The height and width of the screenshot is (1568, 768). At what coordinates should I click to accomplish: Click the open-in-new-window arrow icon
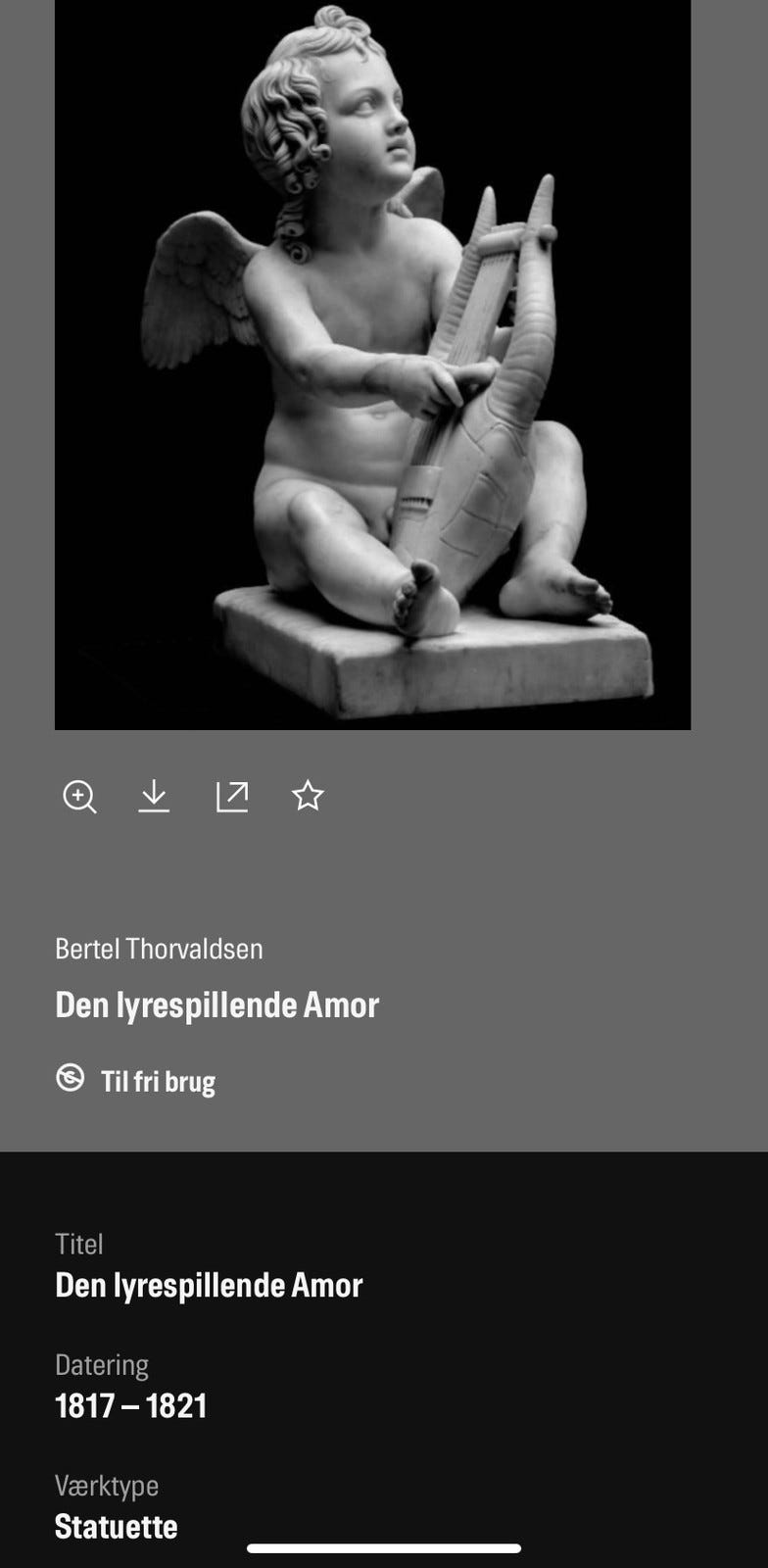pyautogui.click(x=232, y=797)
